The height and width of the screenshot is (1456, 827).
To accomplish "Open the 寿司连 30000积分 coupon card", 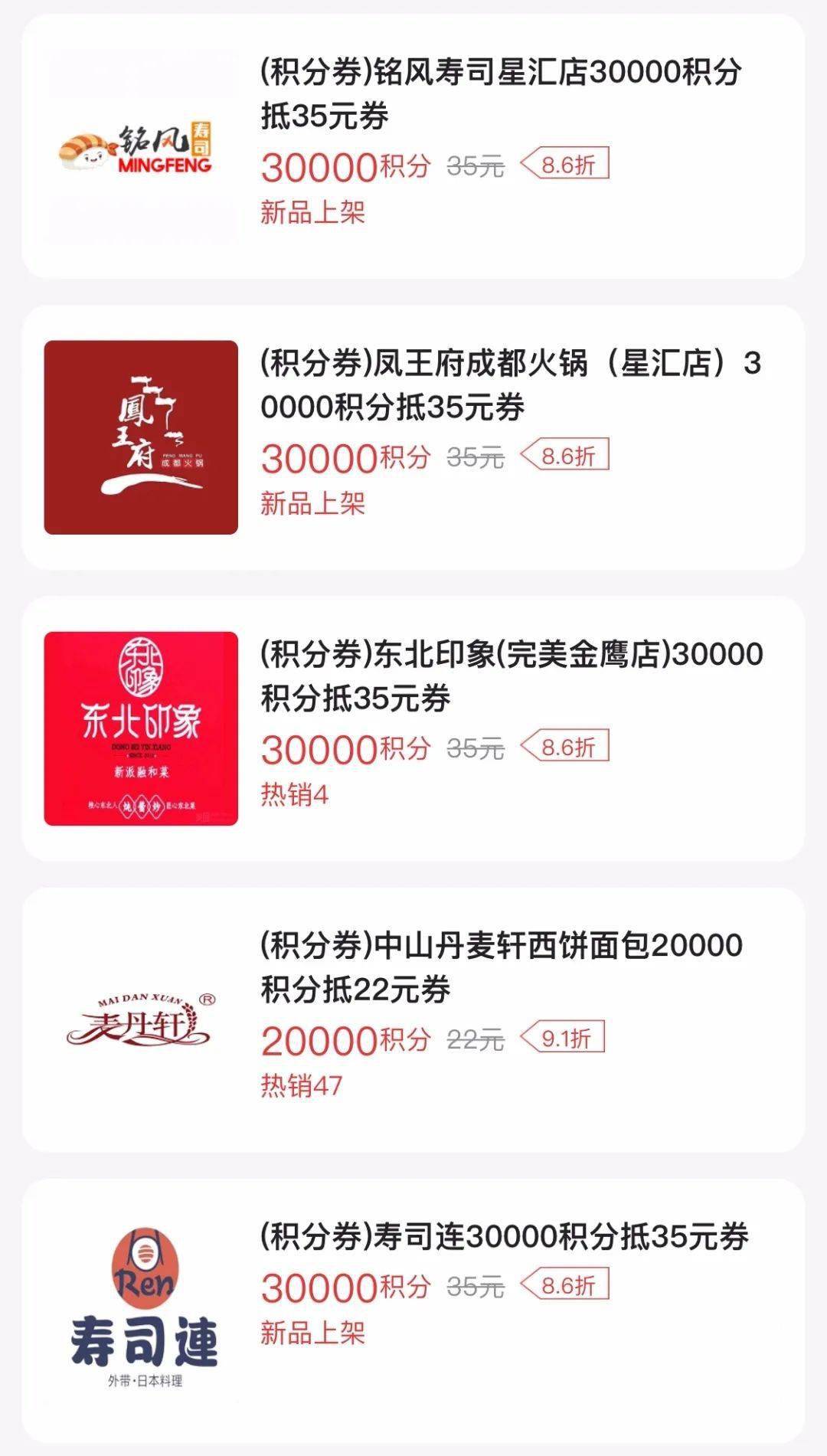I will tap(413, 1310).
